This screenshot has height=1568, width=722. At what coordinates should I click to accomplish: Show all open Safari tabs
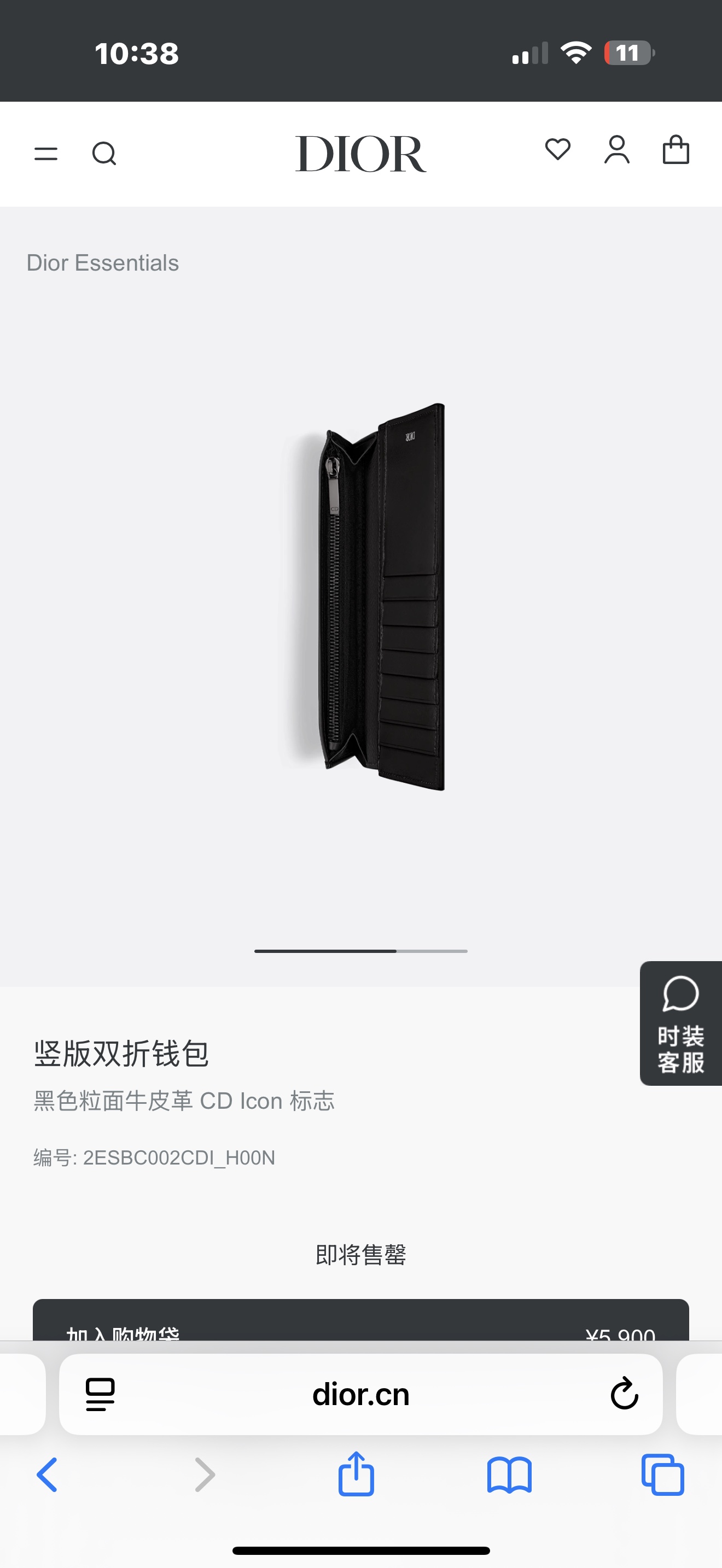click(663, 1475)
